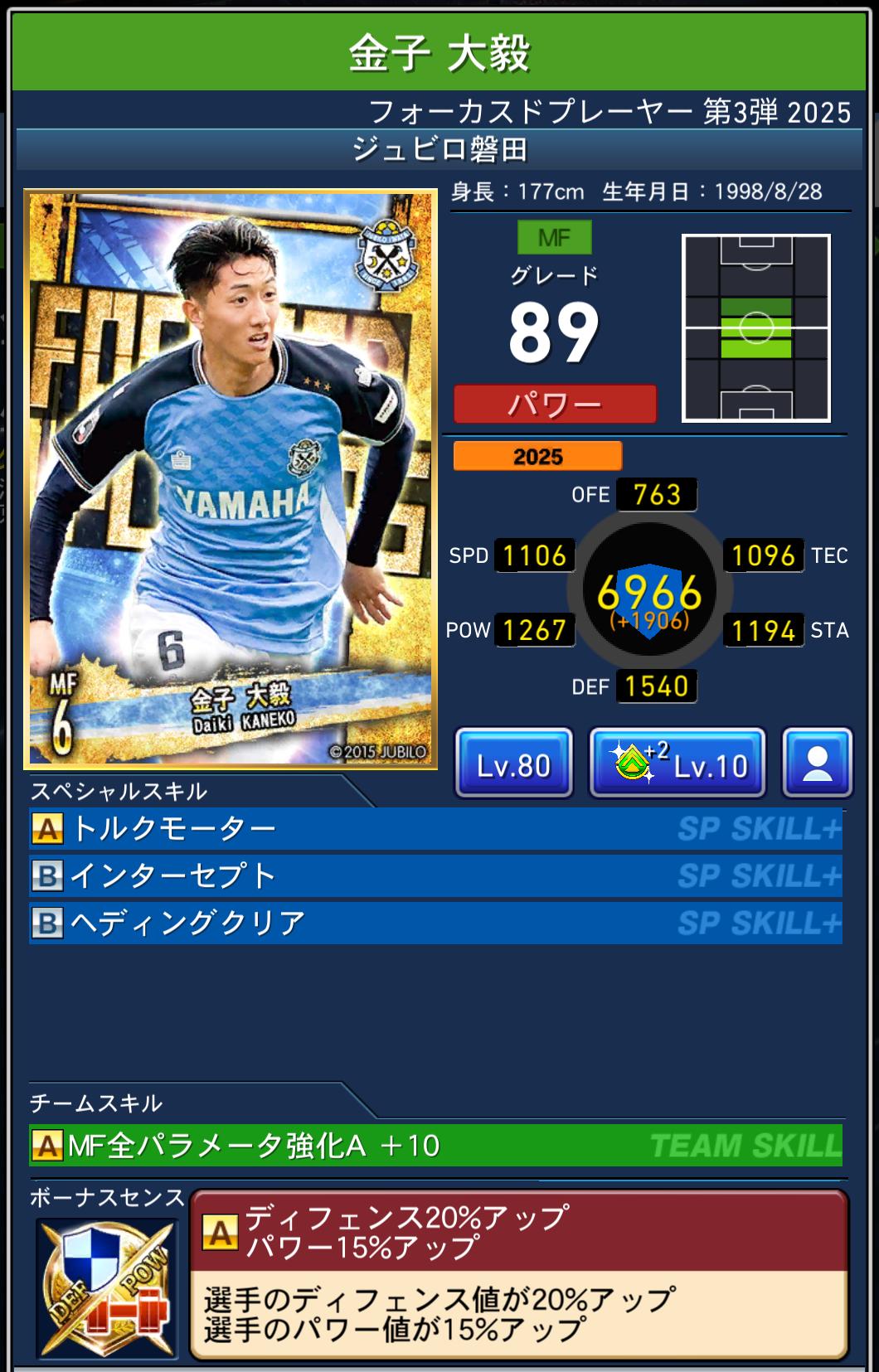The image size is (879, 1372).
Task: Open the +2 Lv.10 awakening button
Action: pyautogui.click(x=677, y=764)
